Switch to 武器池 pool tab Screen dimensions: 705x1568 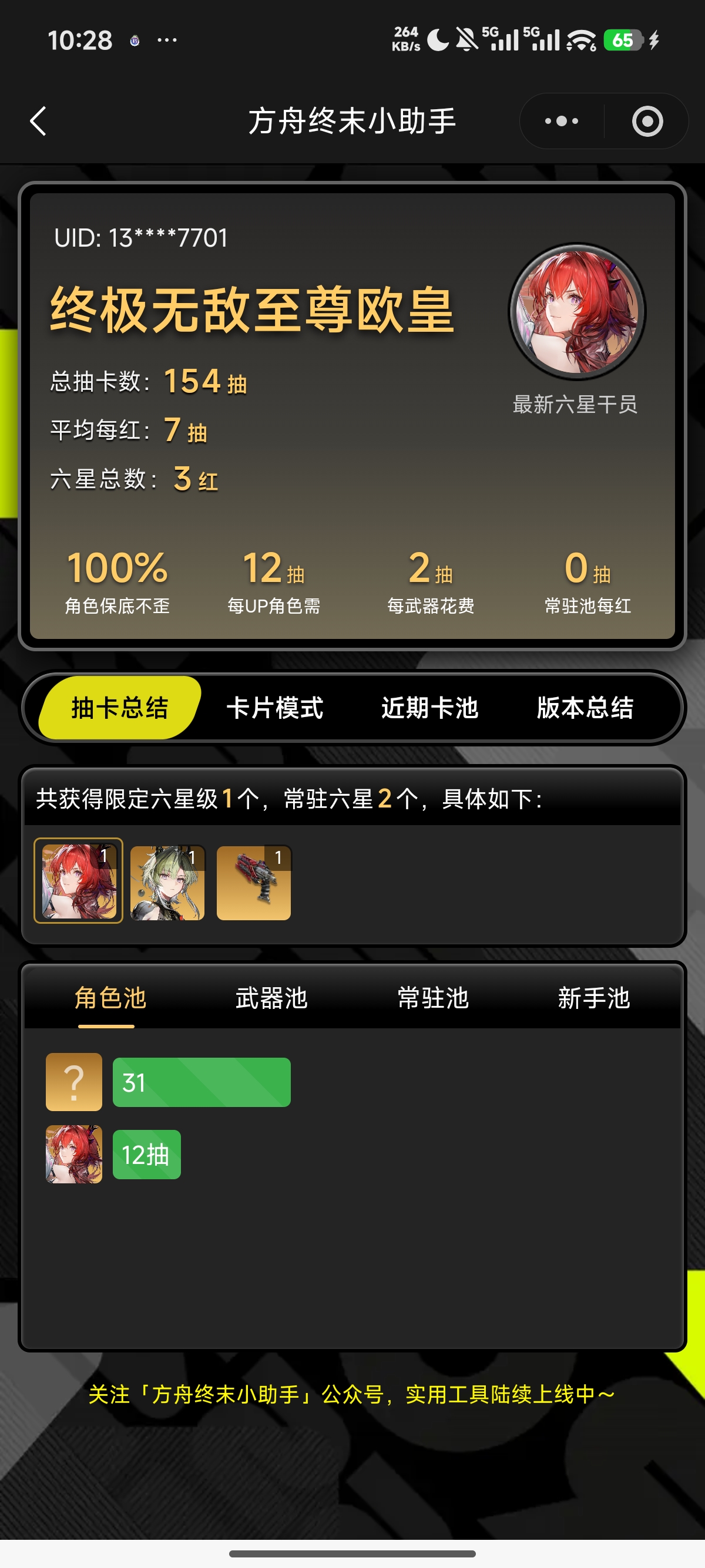pos(271,998)
